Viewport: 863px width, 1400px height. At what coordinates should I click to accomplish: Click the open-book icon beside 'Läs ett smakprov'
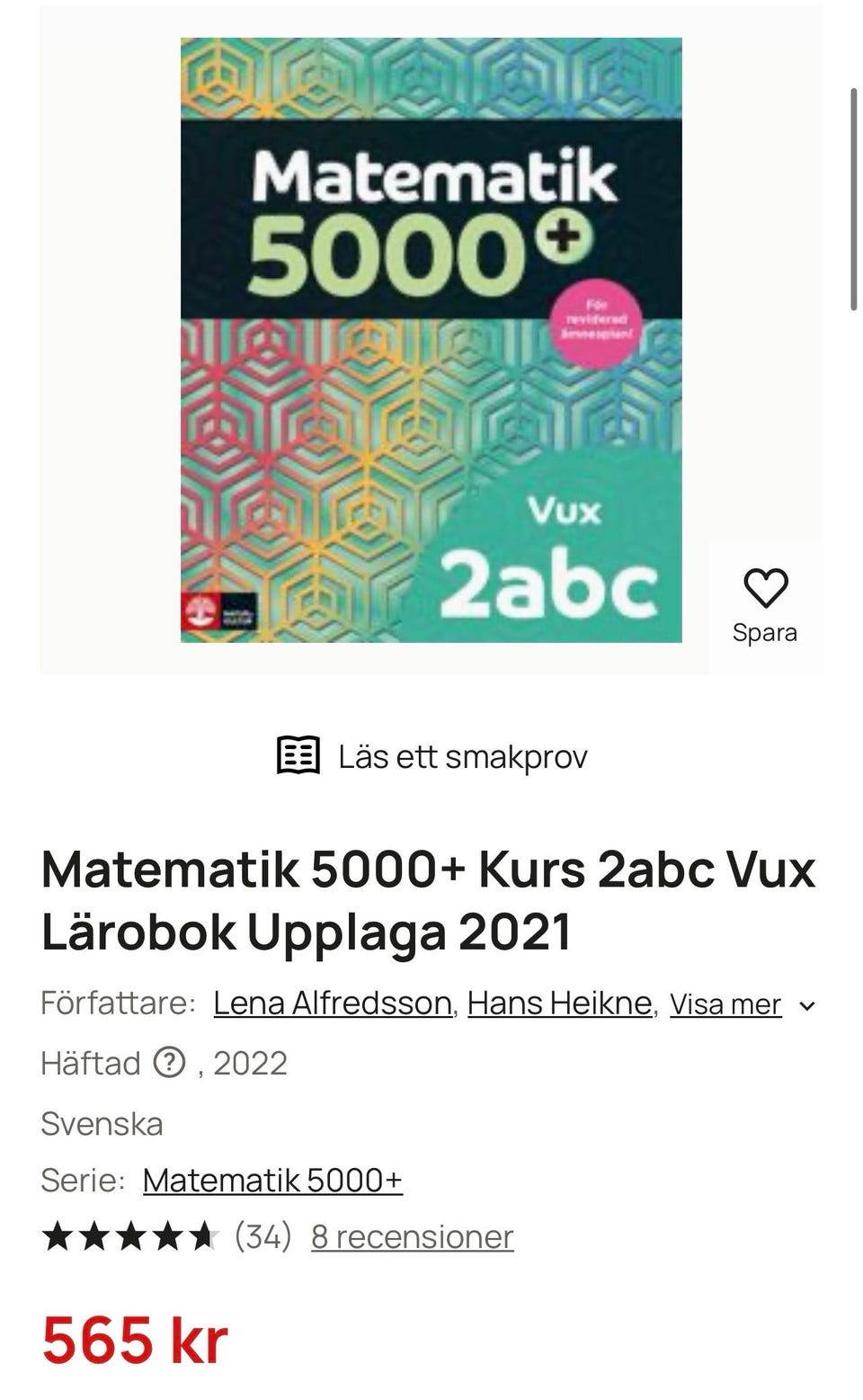pos(298,755)
